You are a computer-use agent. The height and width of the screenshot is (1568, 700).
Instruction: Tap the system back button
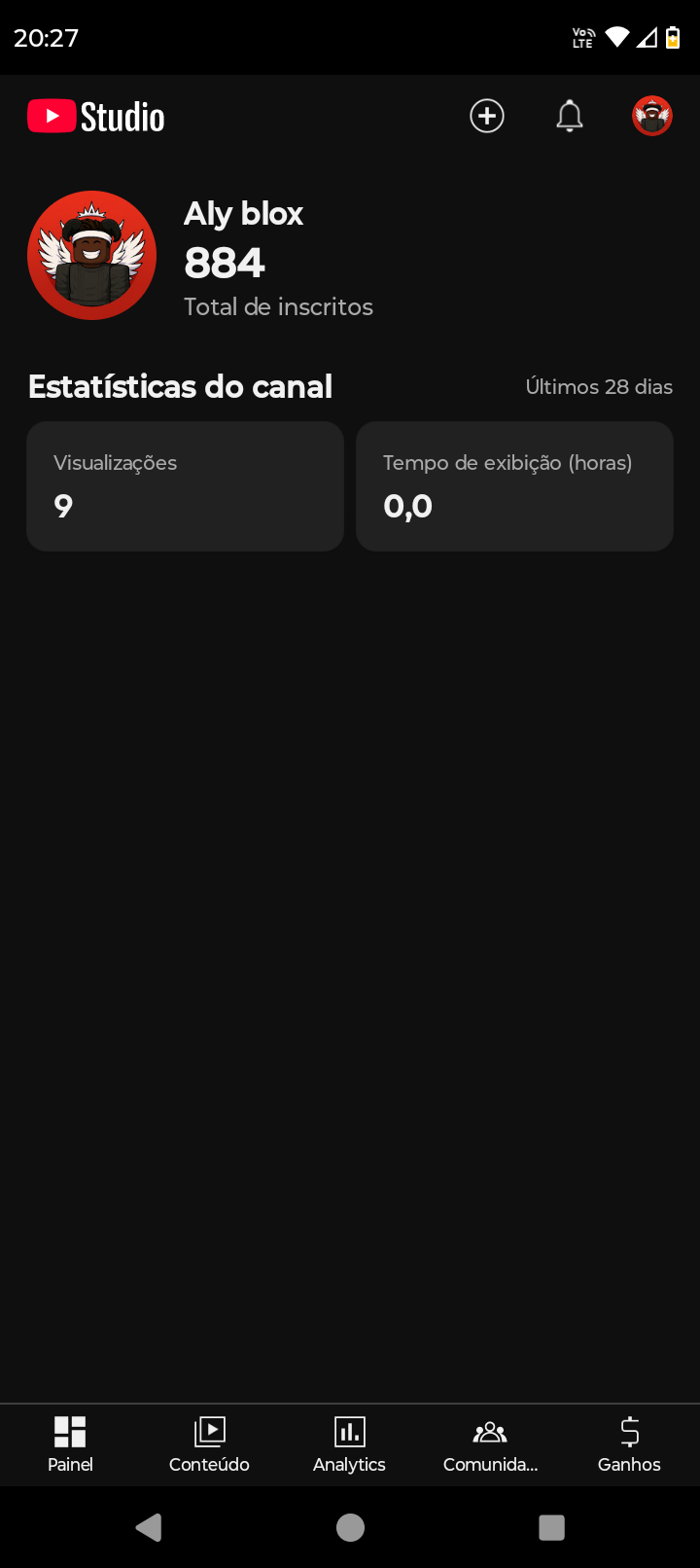(x=149, y=1528)
